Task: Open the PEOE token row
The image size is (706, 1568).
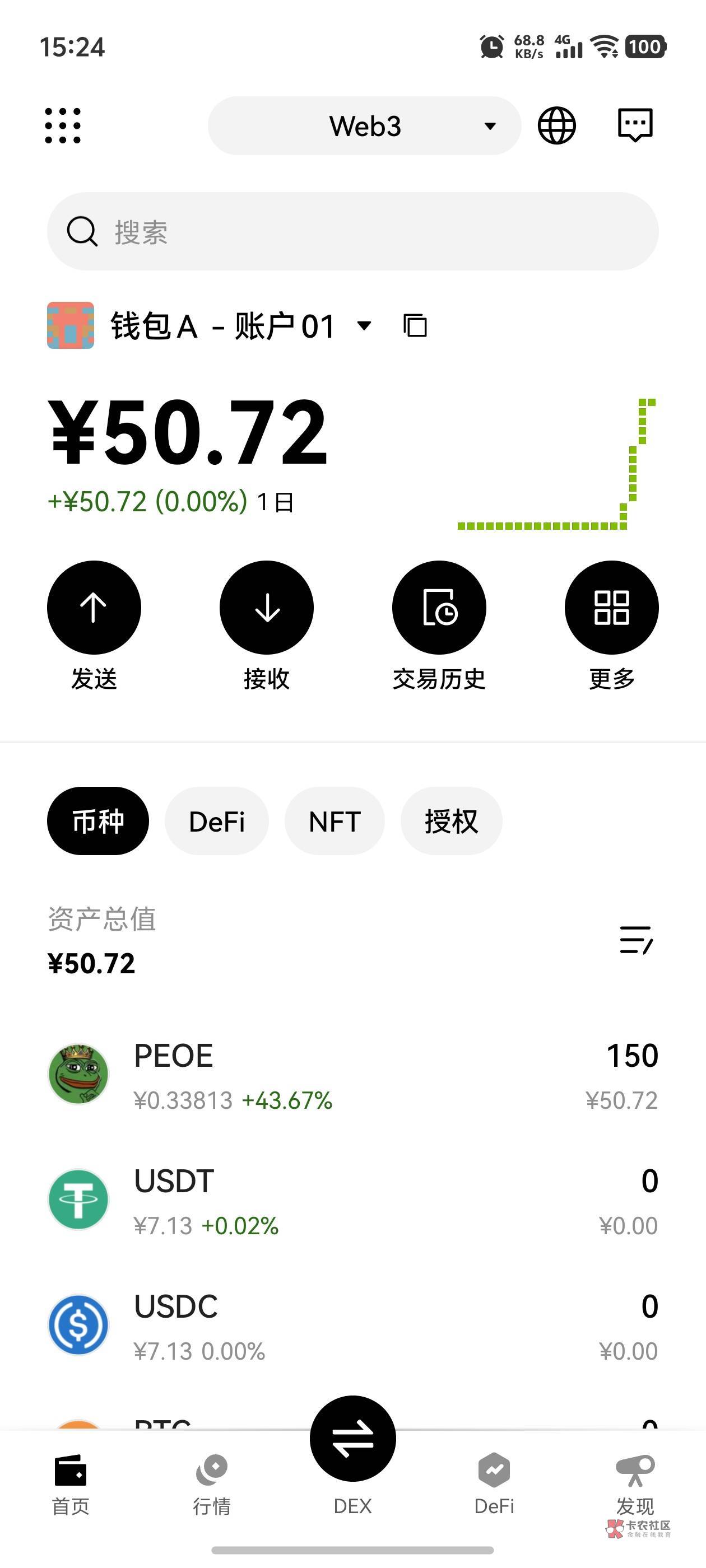Action: [352, 1074]
